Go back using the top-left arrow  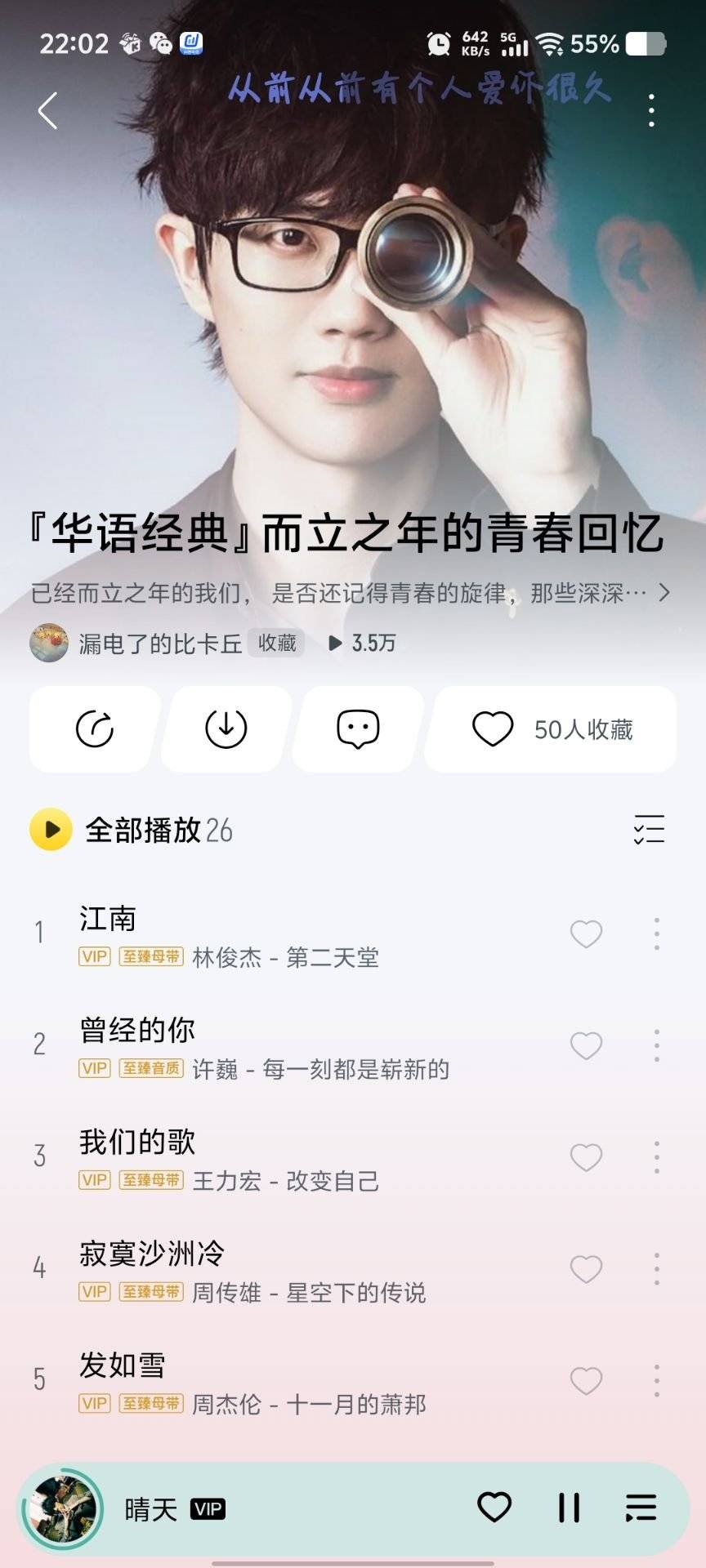(47, 110)
